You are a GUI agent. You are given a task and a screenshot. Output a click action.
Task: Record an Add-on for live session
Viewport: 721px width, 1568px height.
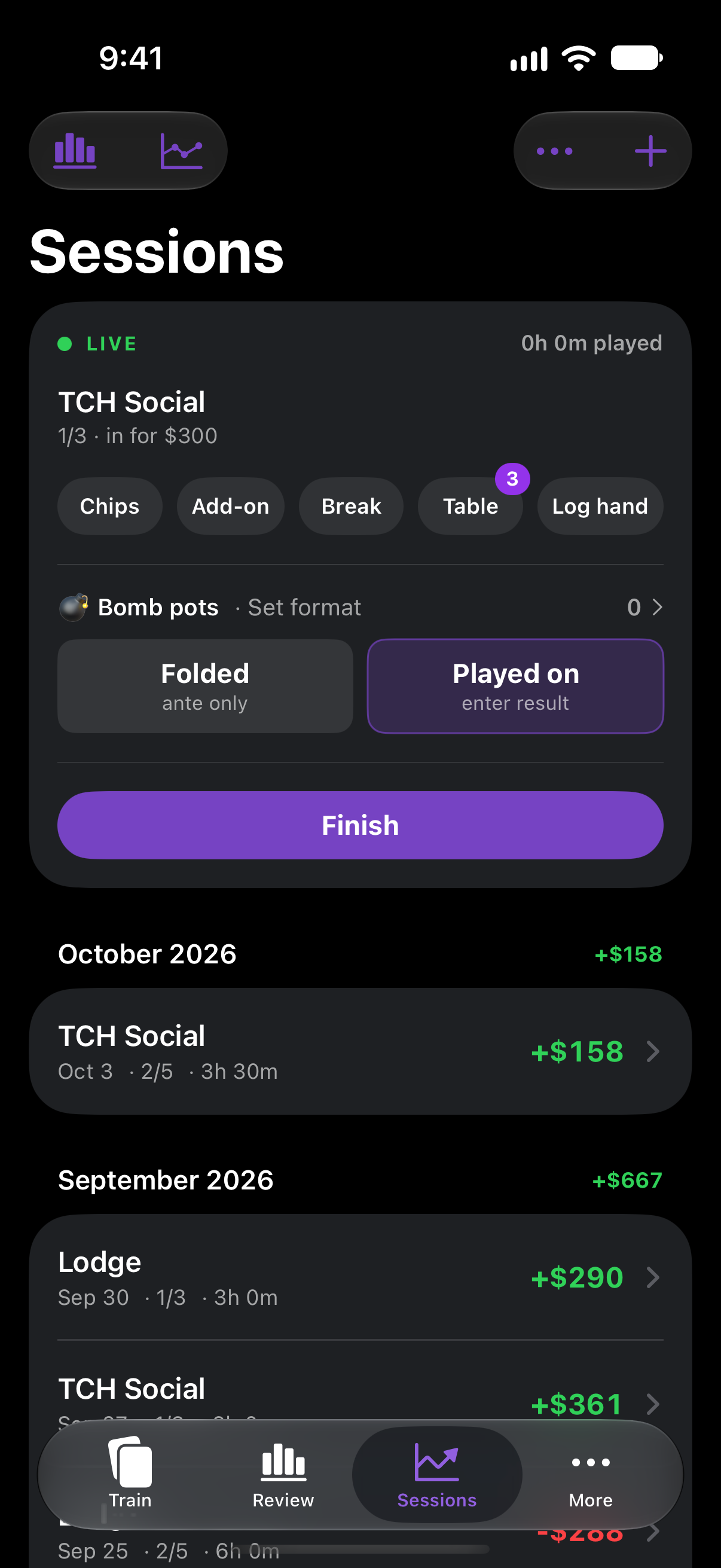point(231,506)
